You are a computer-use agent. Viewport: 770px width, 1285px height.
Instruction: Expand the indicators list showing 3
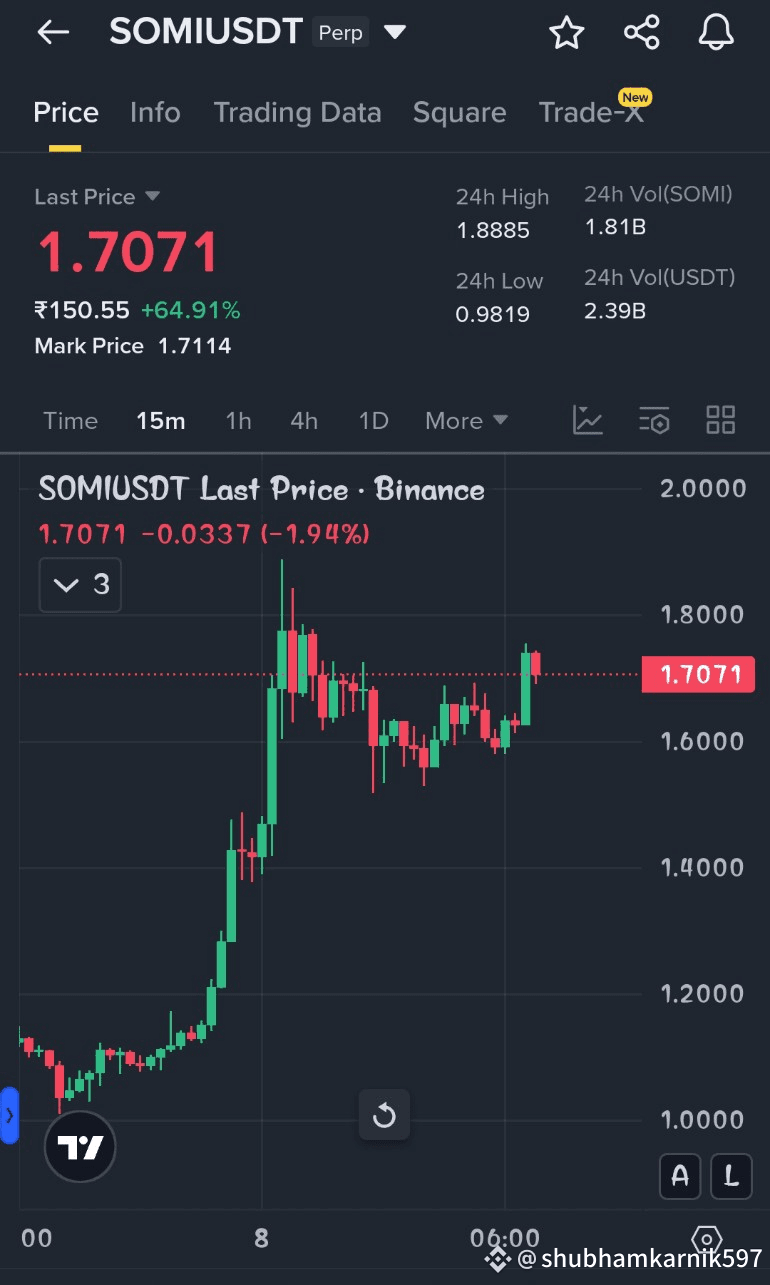point(80,584)
